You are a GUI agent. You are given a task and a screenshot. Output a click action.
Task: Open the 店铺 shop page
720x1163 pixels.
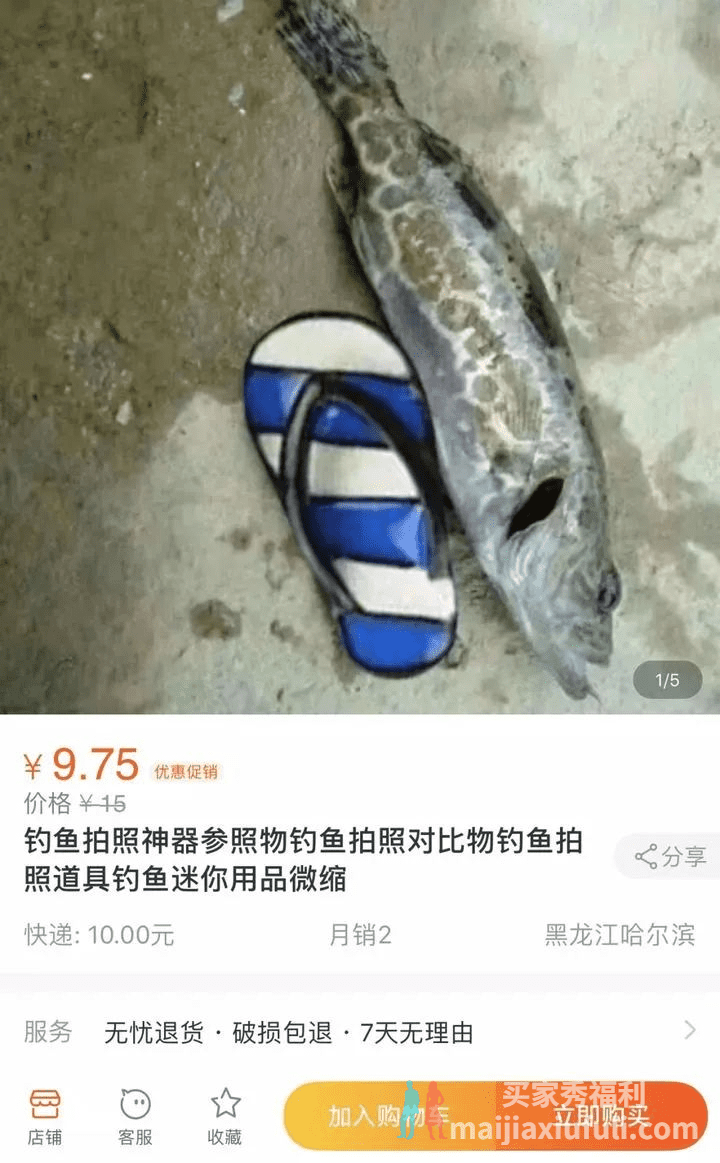click(x=44, y=1117)
